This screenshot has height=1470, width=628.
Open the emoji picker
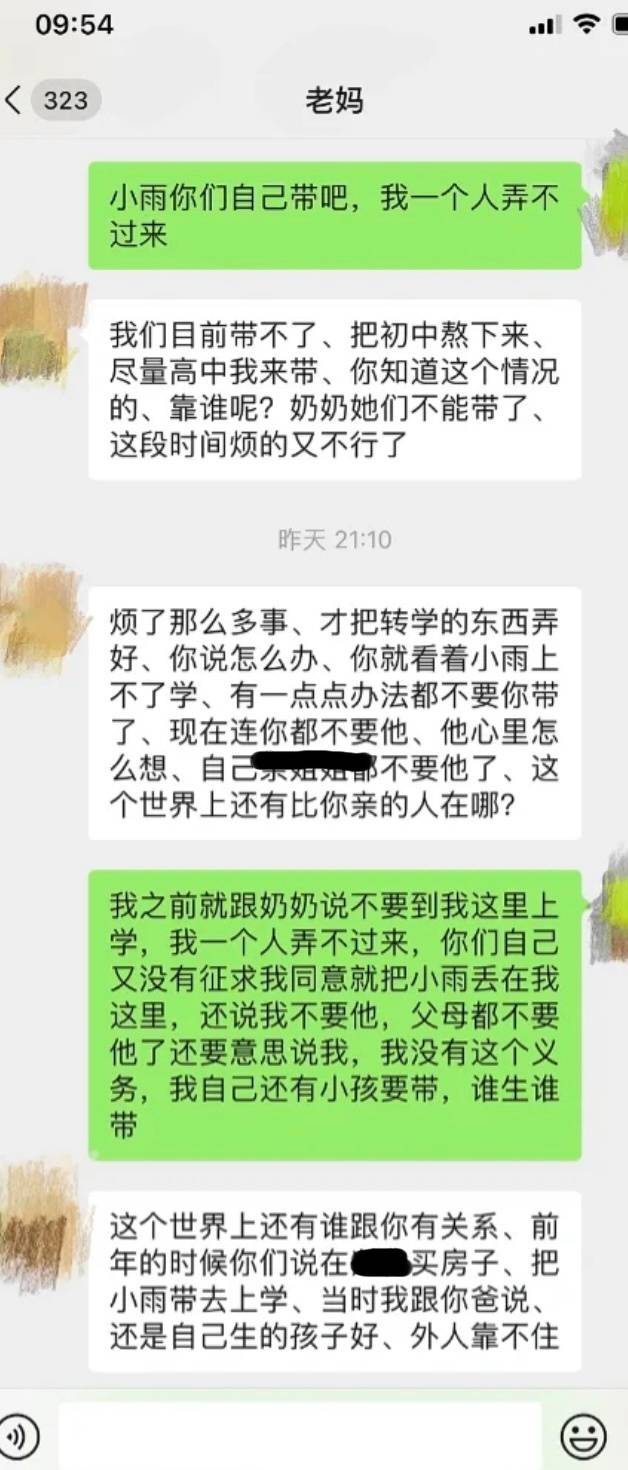[584, 1437]
